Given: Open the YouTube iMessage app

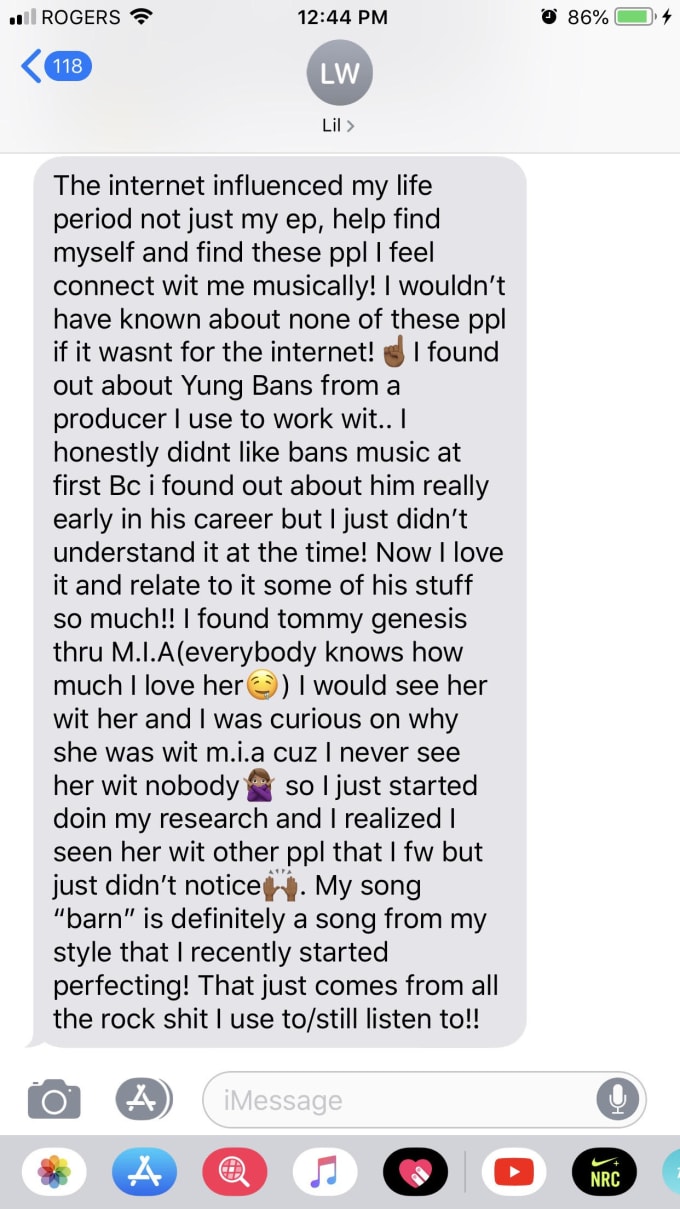Looking at the screenshot, I should click(x=514, y=1172).
